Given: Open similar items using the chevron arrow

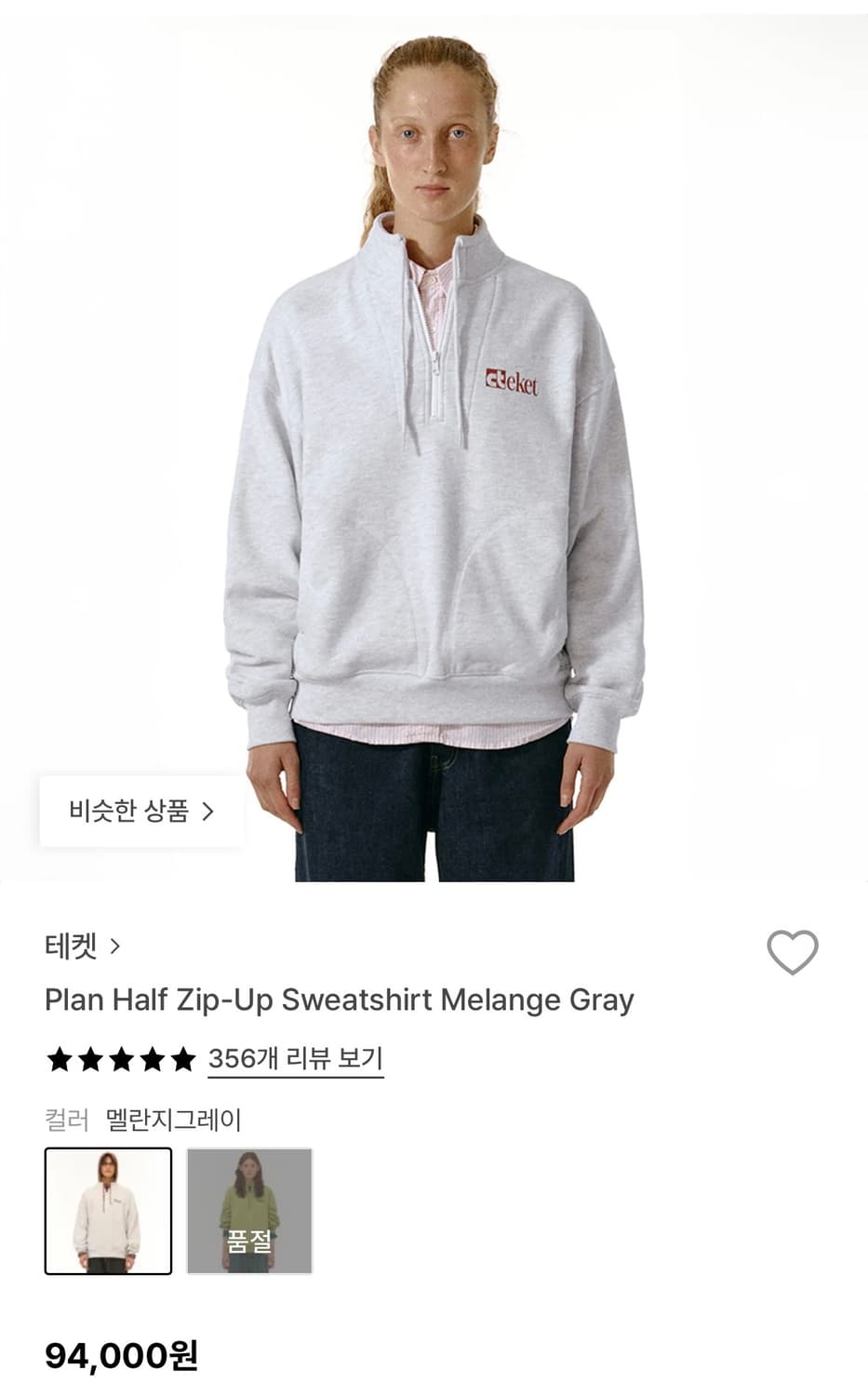Looking at the screenshot, I should coord(207,811).
